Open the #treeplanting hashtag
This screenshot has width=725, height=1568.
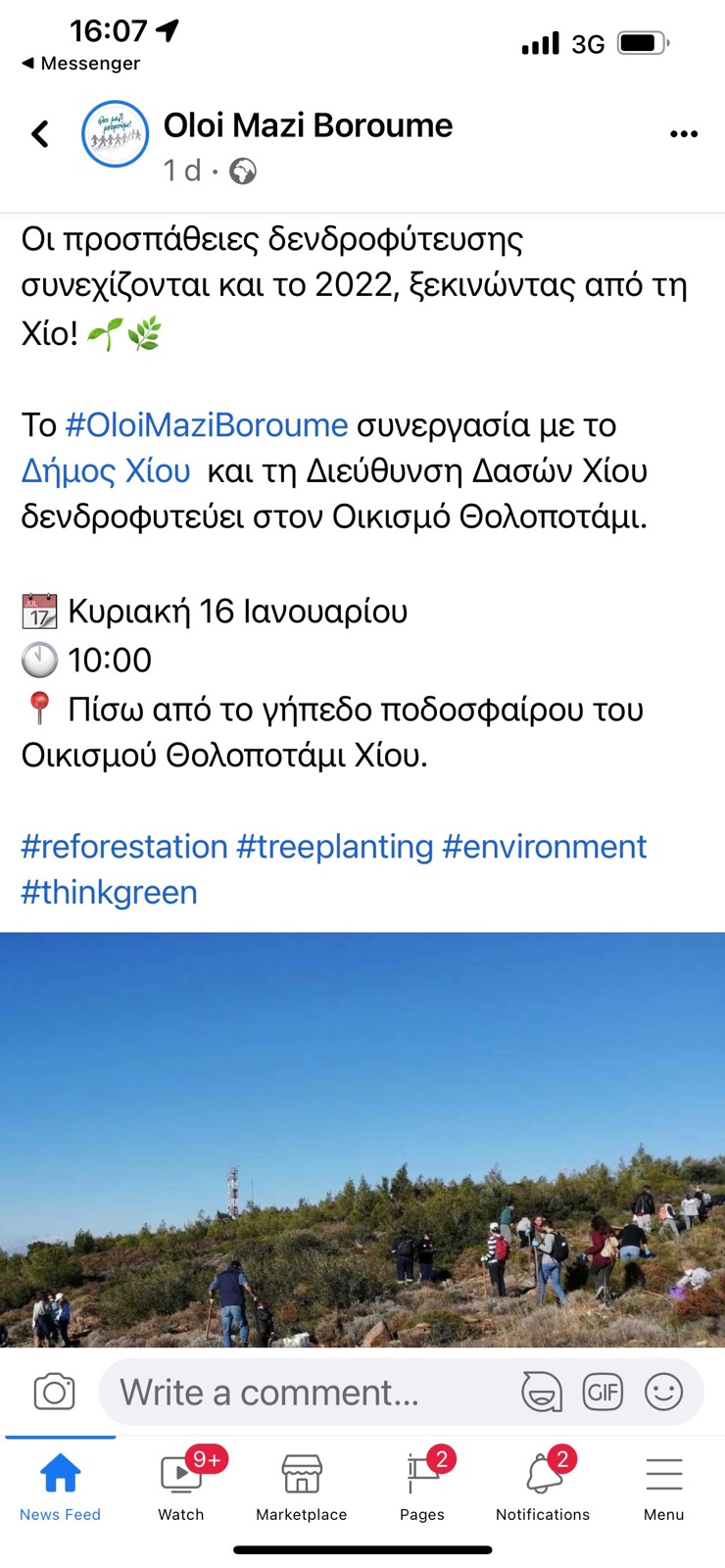[335, 847]
